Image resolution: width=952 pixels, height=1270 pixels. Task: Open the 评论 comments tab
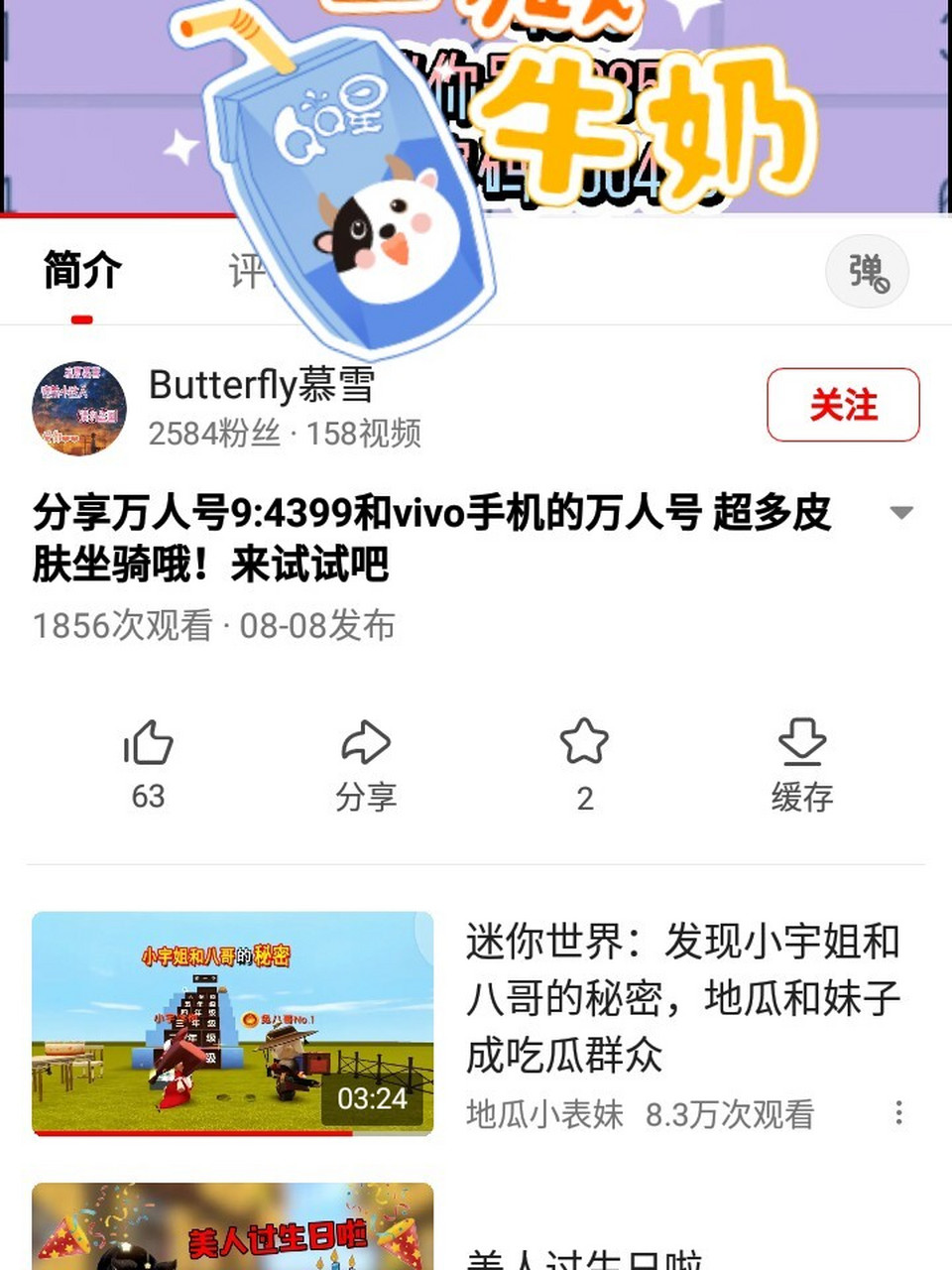pyautogui.click(x=251, y=270)
